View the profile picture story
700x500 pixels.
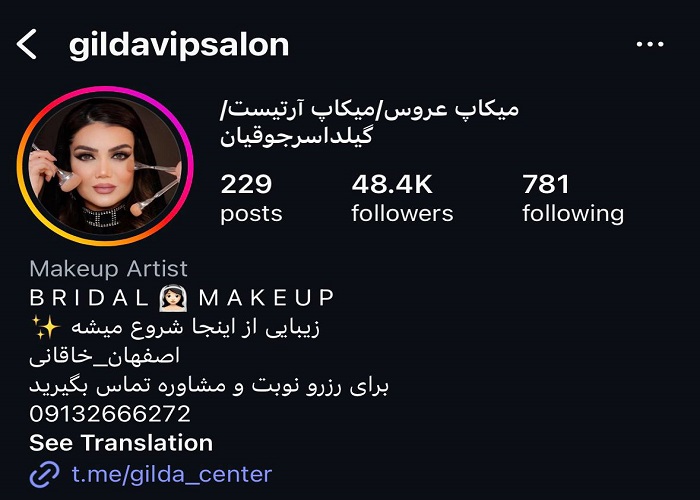point(105,166)
